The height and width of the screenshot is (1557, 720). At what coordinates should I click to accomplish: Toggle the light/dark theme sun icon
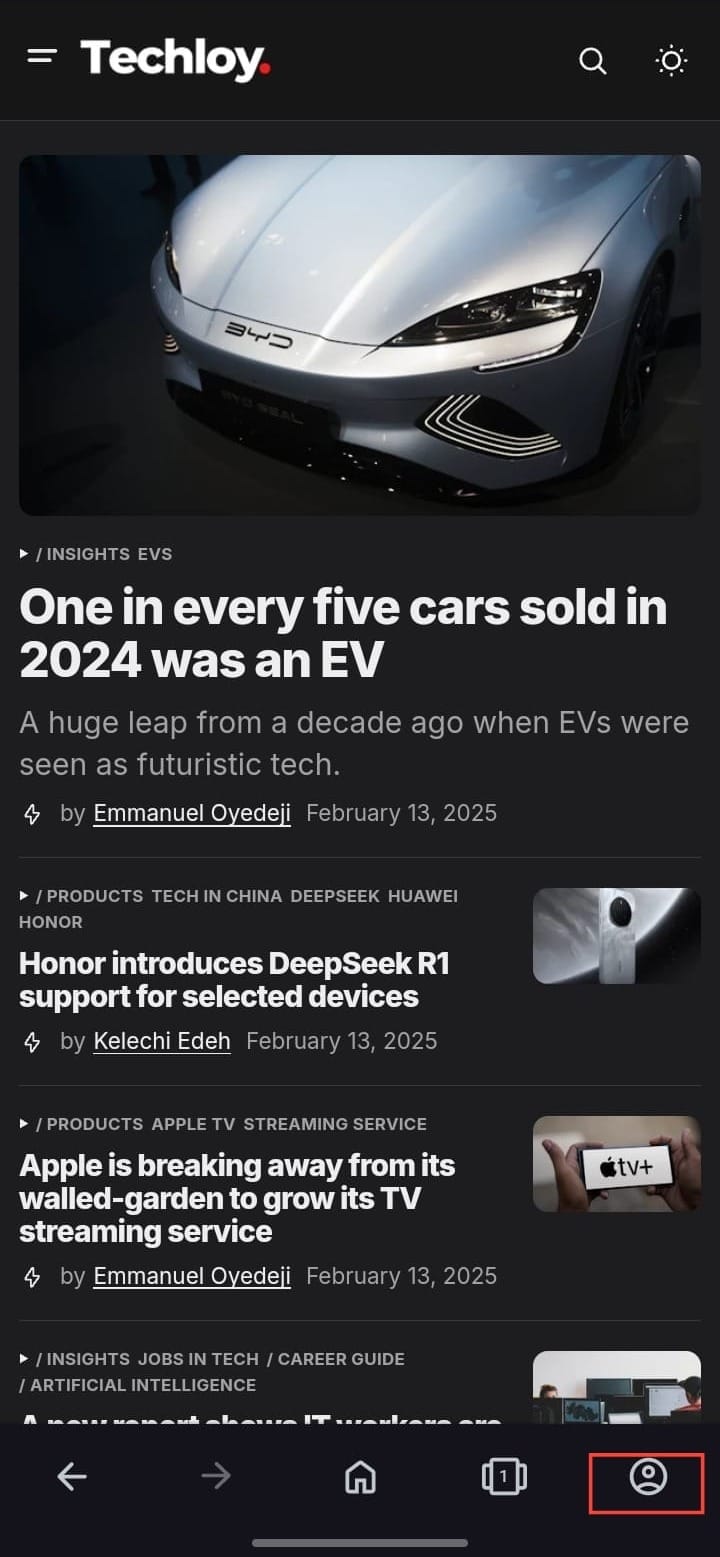point(671,61)
